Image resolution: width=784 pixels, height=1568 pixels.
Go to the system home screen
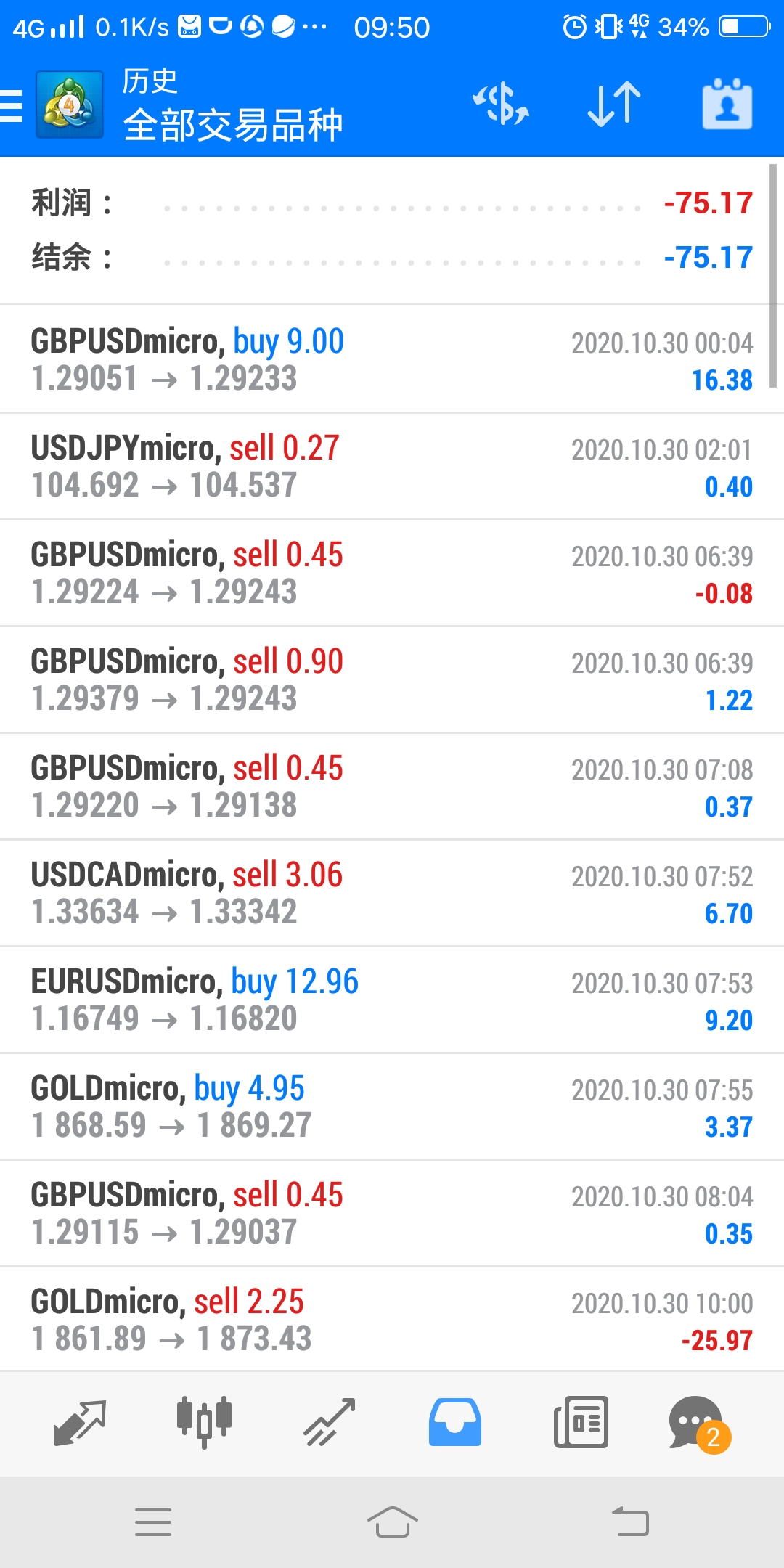point(392,1522)
